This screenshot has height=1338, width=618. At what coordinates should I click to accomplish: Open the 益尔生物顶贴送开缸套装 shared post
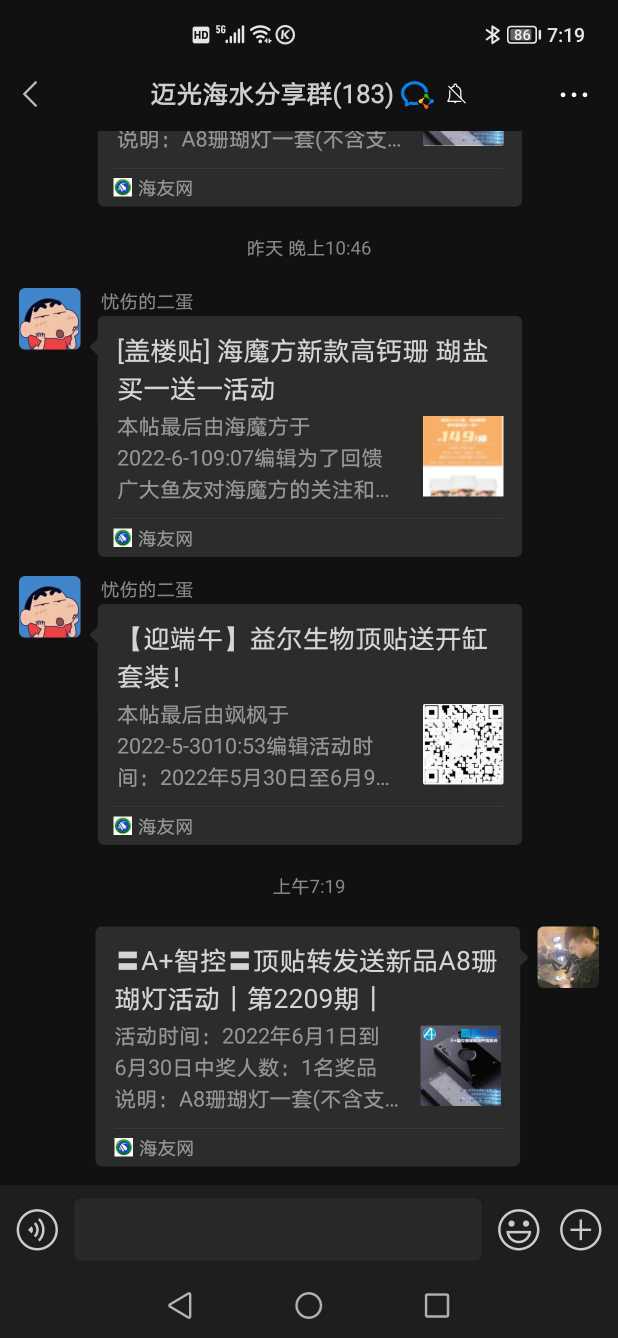310,723
